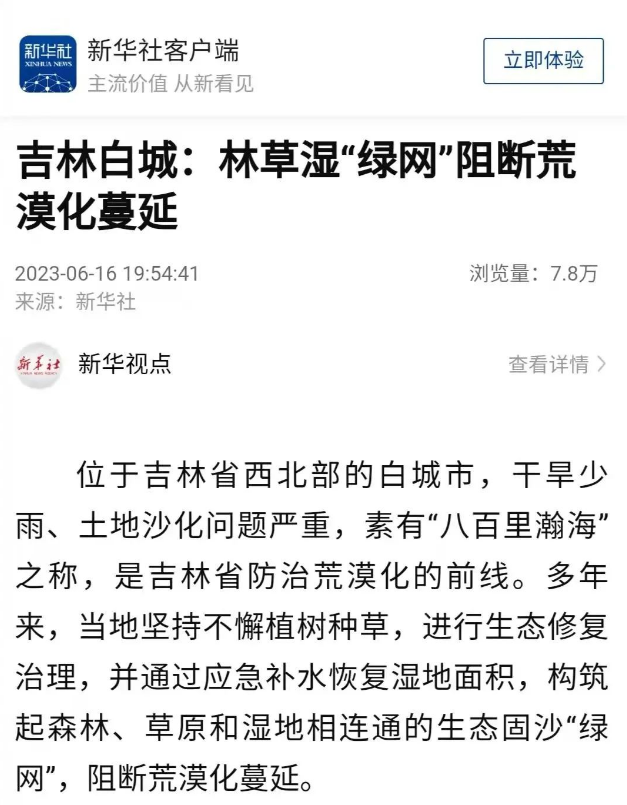Open 查看详情 for 新华视点
Image resolution: width=627 pixels, height=805 pixels.
[556, 365]
